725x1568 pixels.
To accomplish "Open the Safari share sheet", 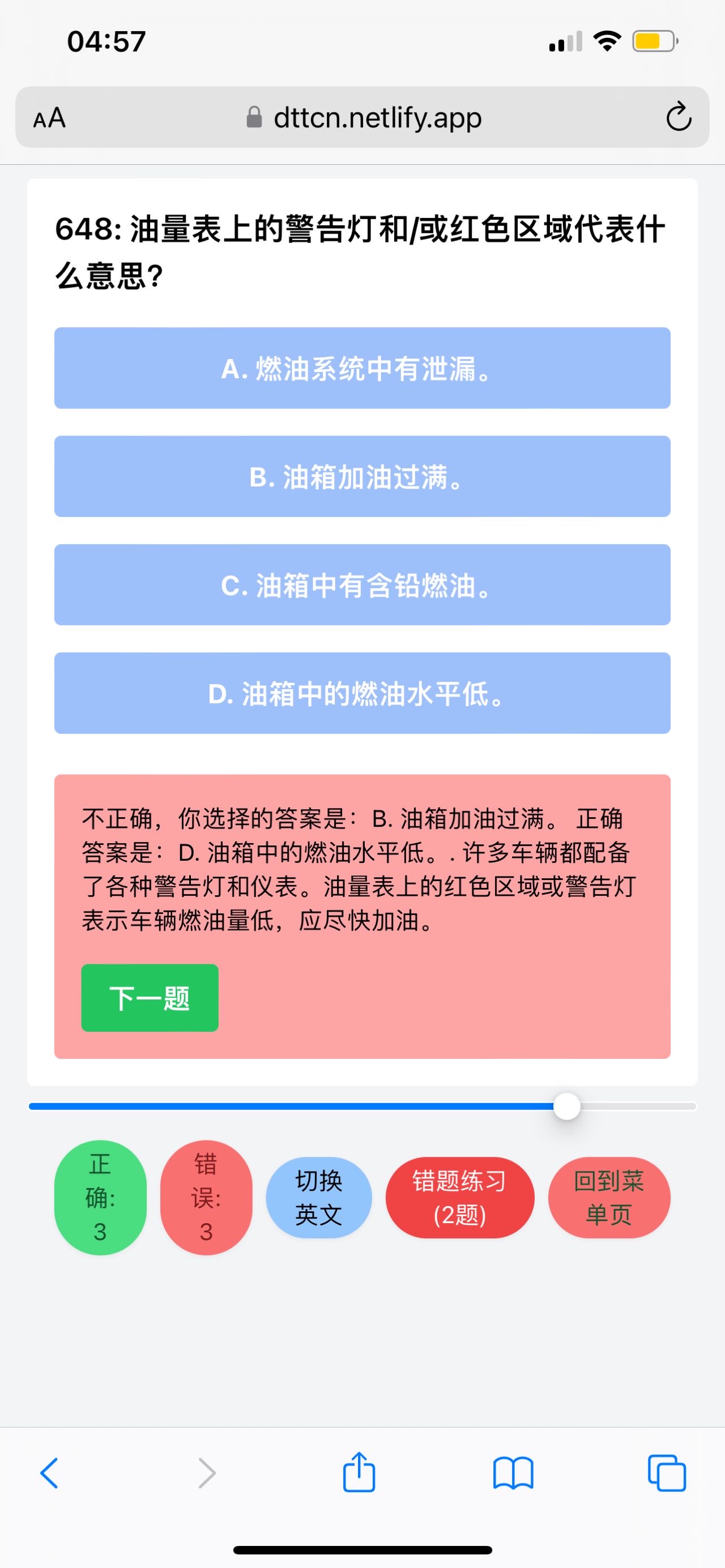I will 359,1472.
